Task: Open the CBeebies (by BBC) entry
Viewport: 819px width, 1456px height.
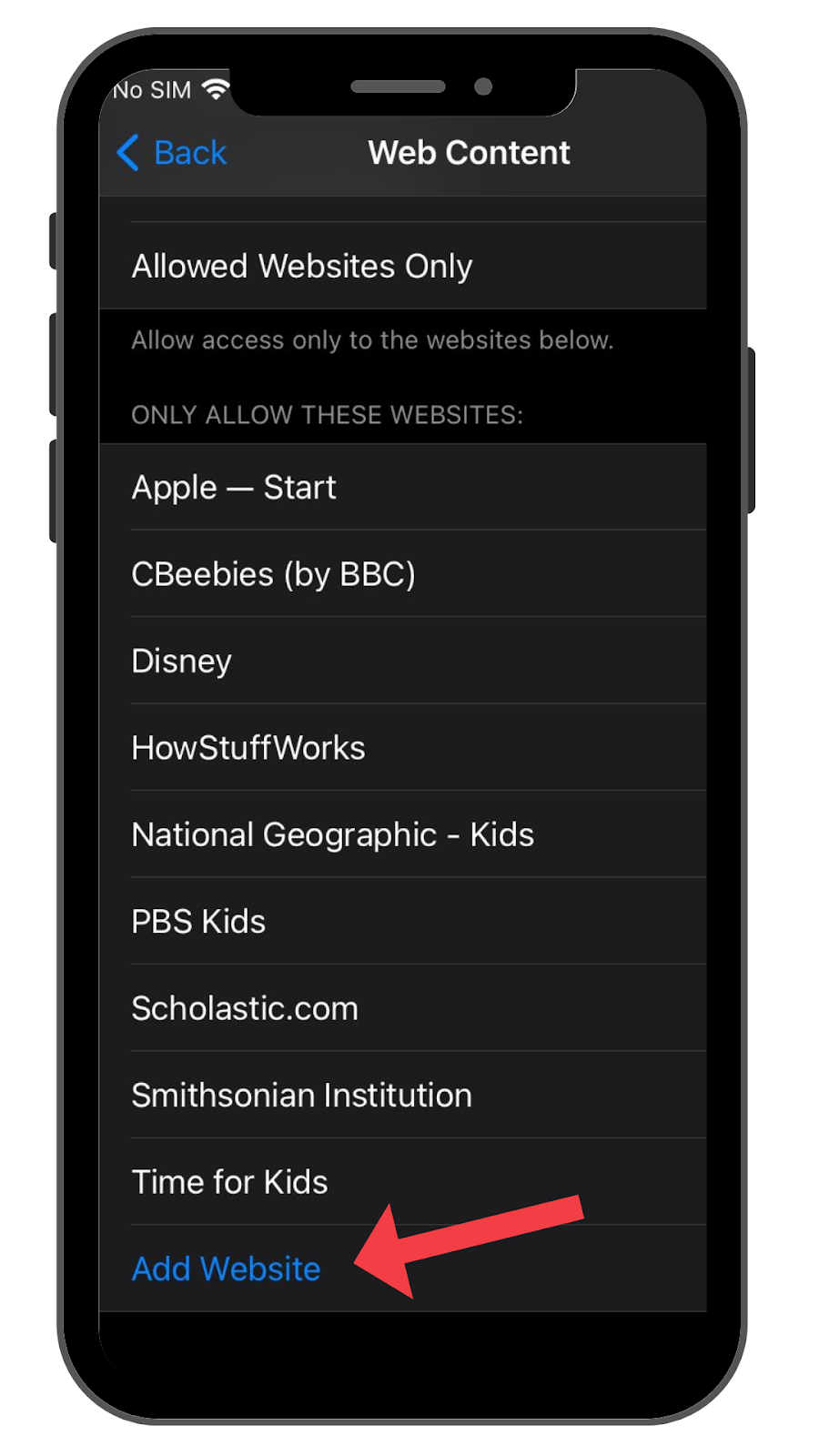Action: click(273, 574)
